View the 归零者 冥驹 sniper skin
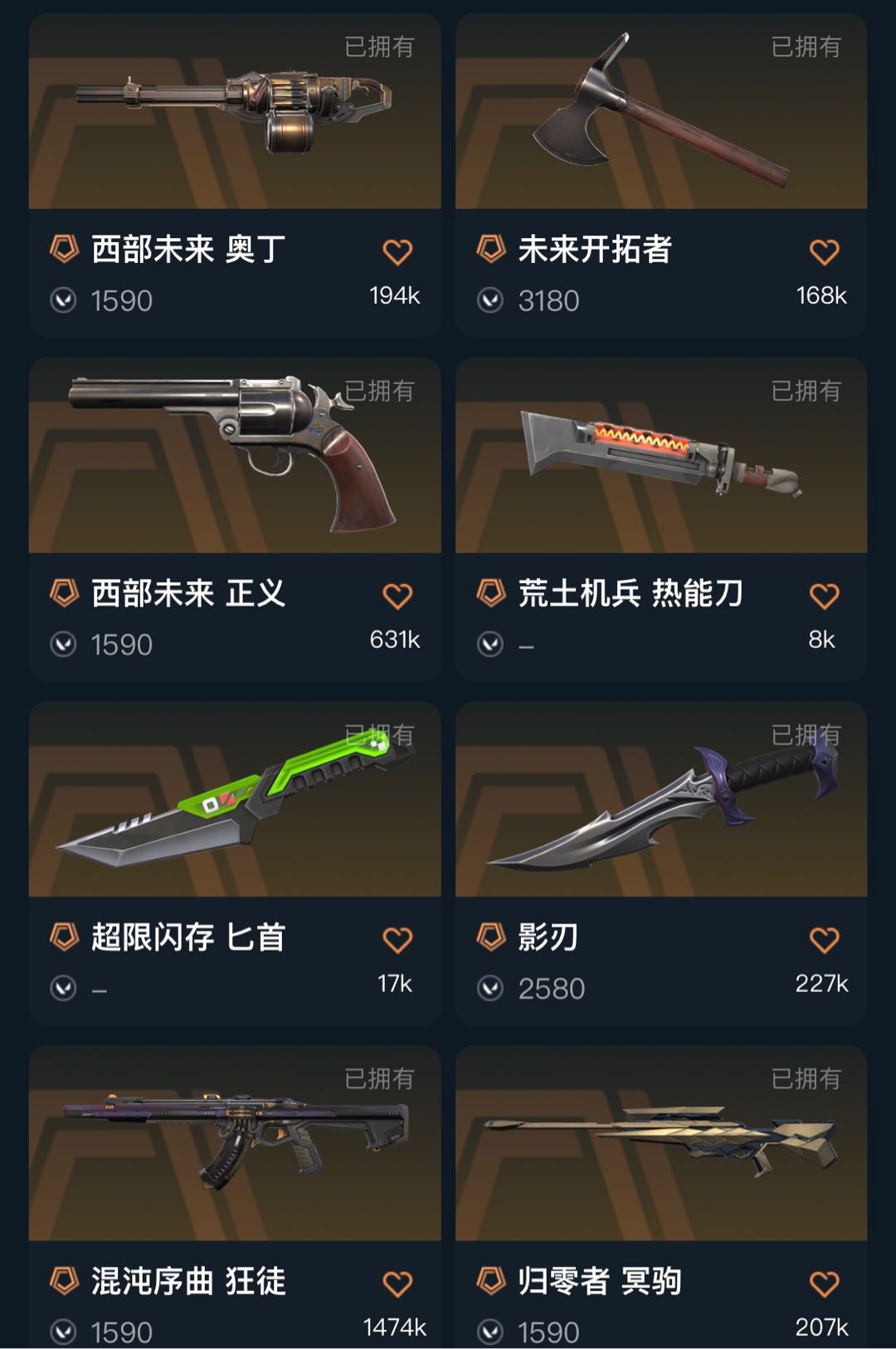 (660, 1145)
